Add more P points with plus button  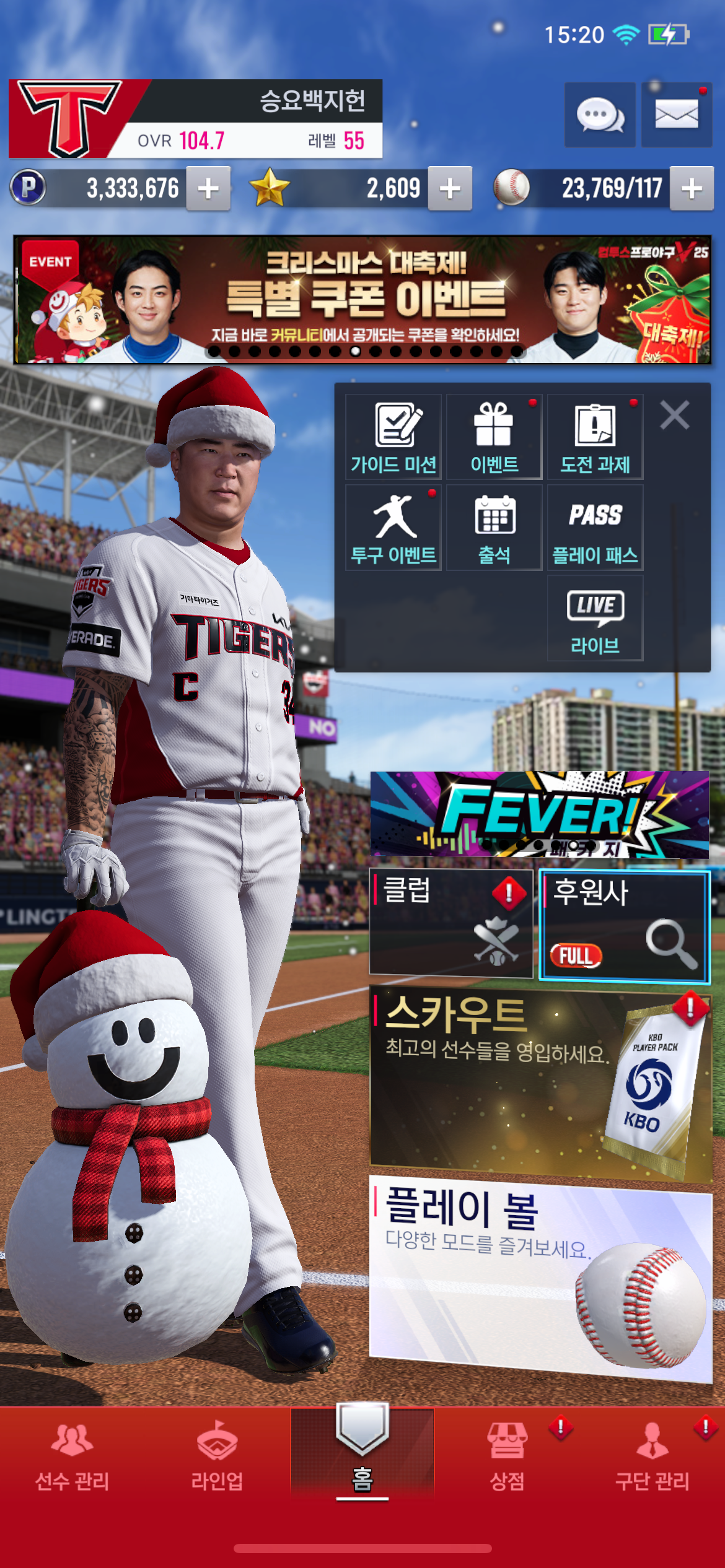pos(208,188)
